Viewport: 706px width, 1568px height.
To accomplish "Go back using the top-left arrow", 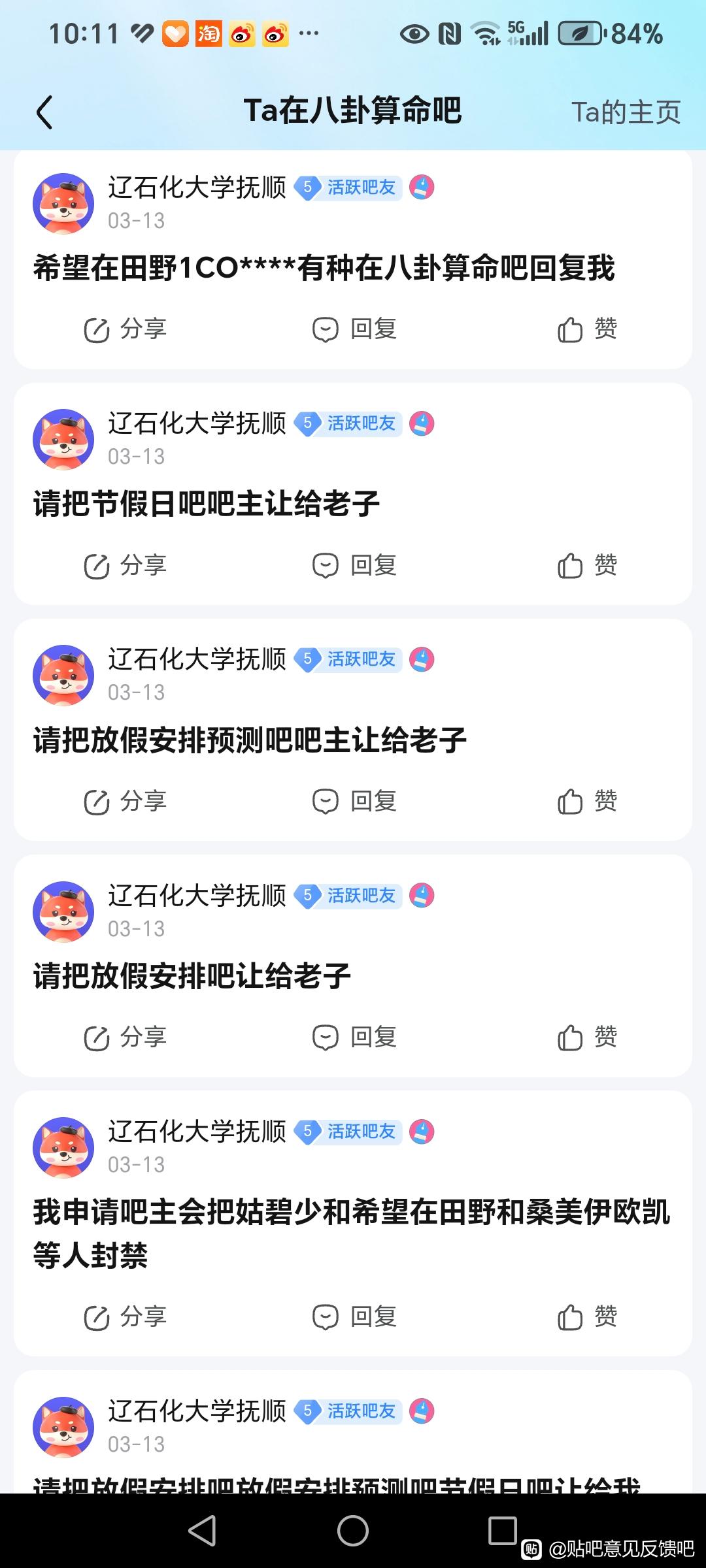I will click(x=44, y=112).
